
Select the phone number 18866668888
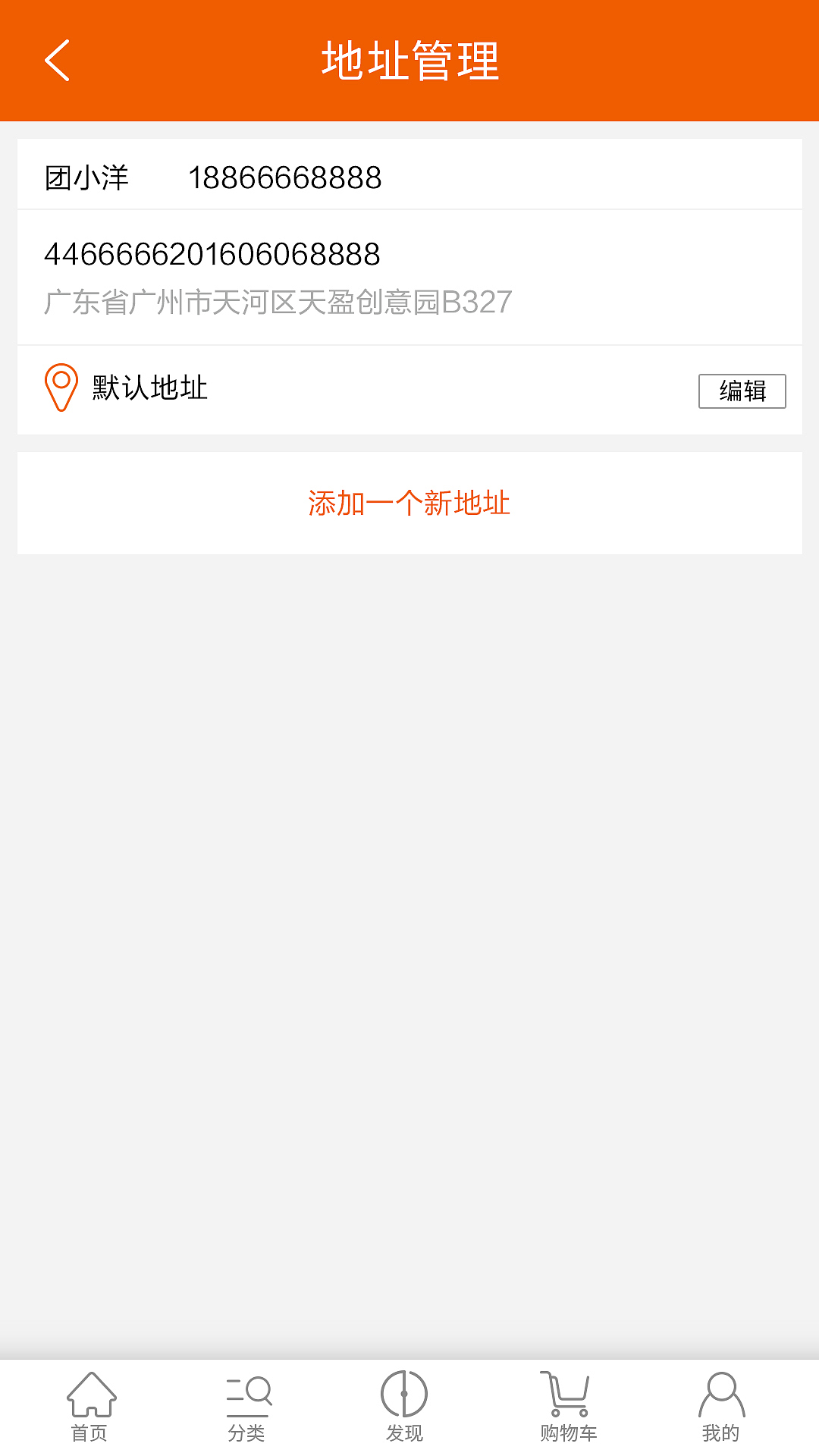pos(286,177)
